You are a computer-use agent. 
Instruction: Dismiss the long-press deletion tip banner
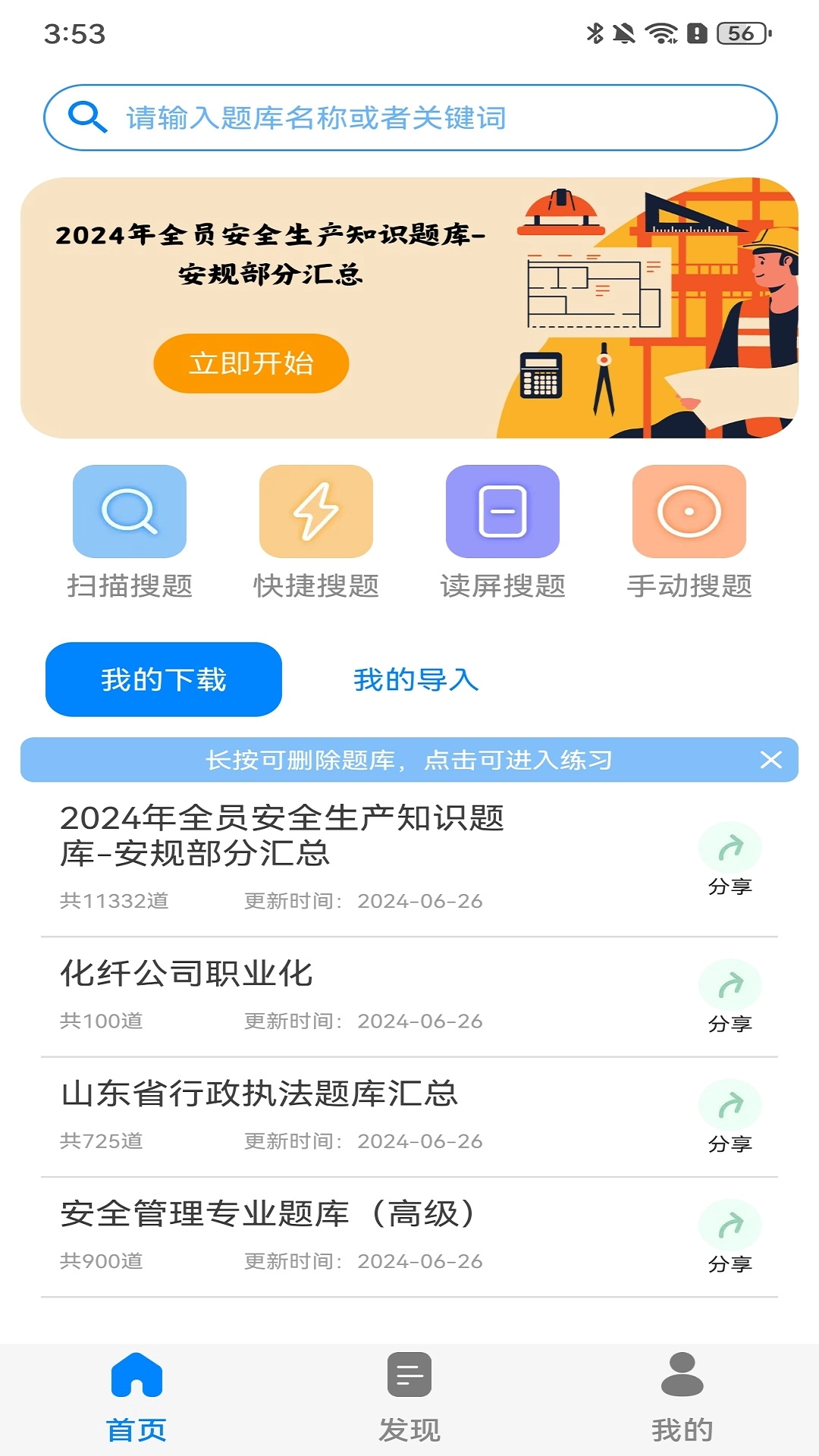773,759
